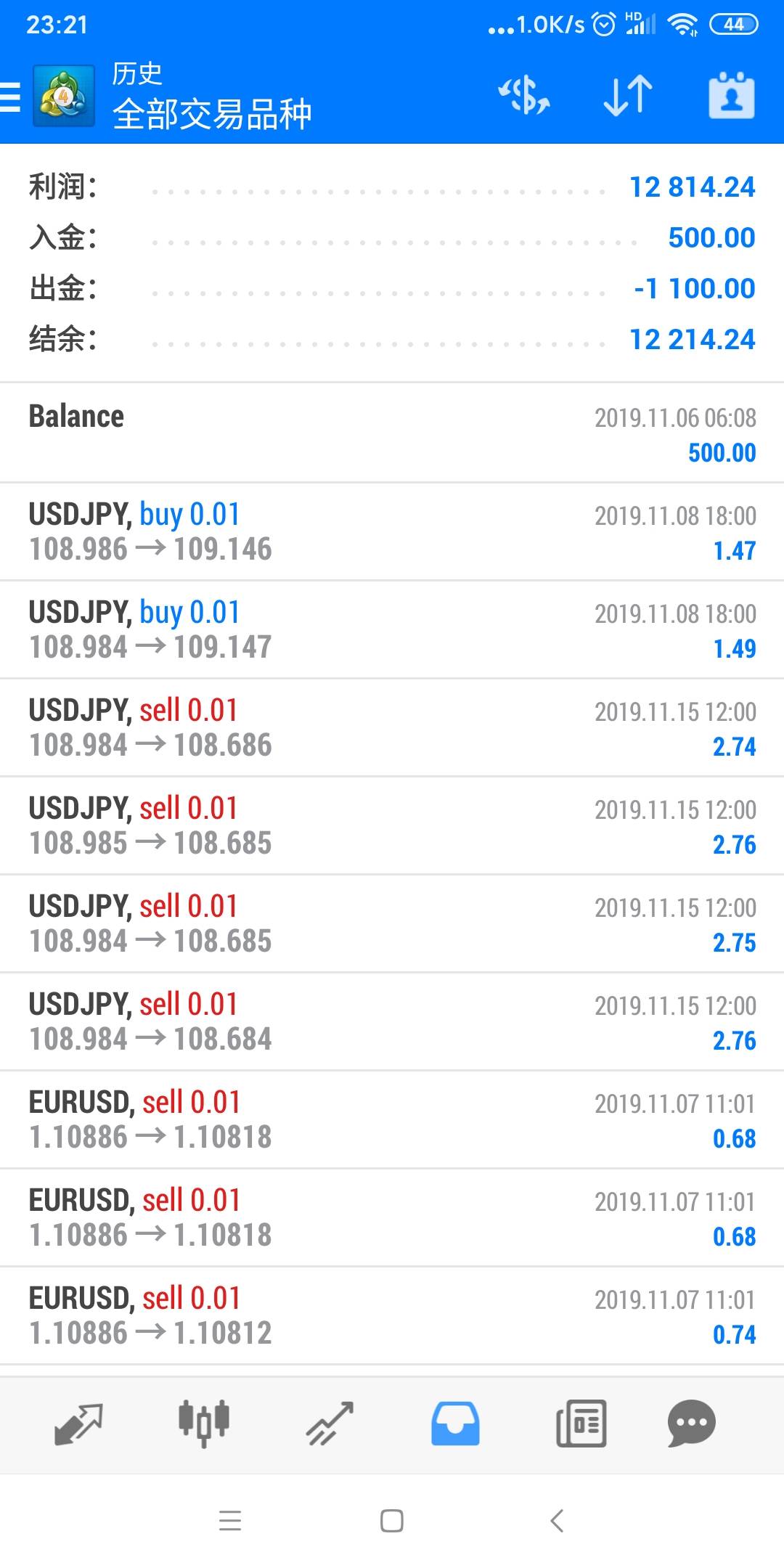Switch to the Chart tab
This screenshot has width=784, height=1568.
pos(204,1424)
